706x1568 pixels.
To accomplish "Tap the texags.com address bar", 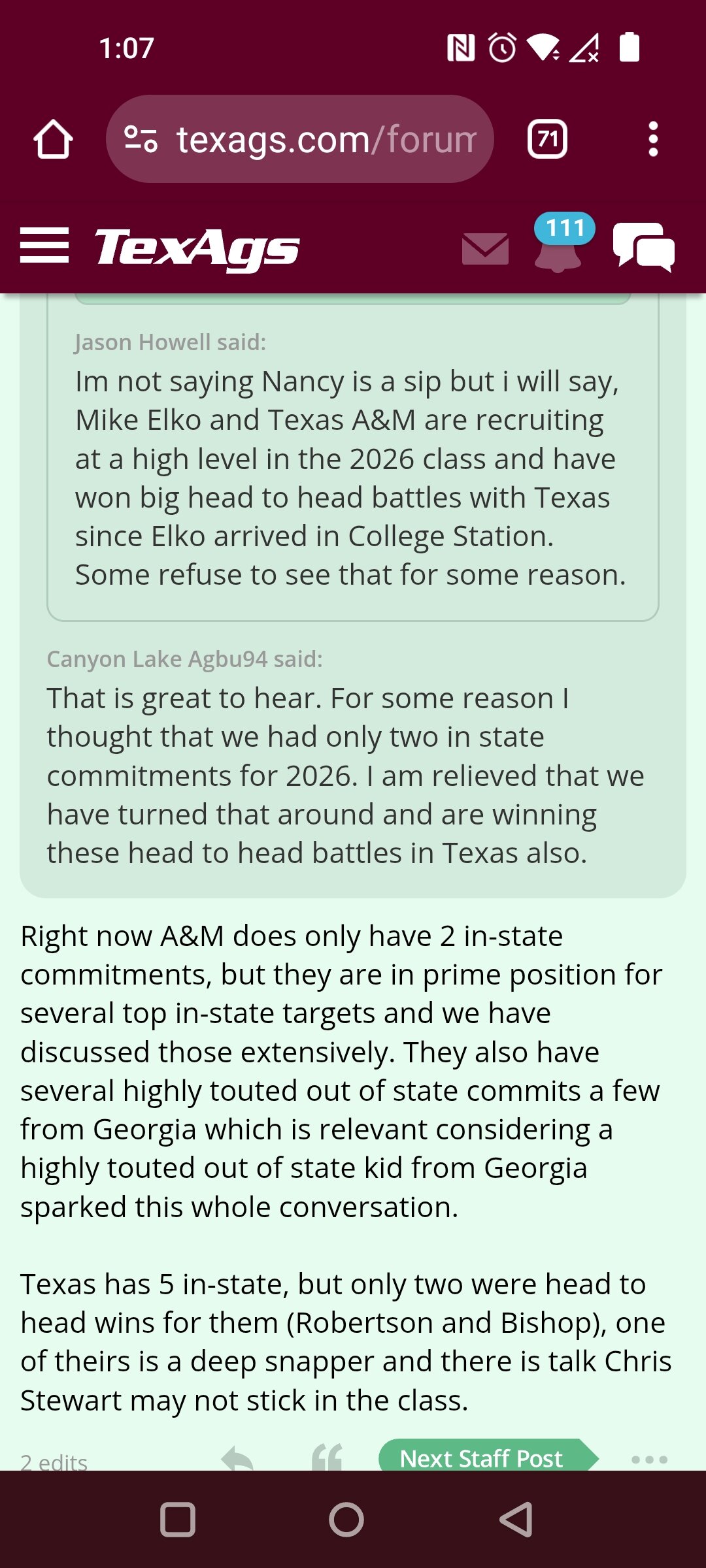I will [300, 139].
